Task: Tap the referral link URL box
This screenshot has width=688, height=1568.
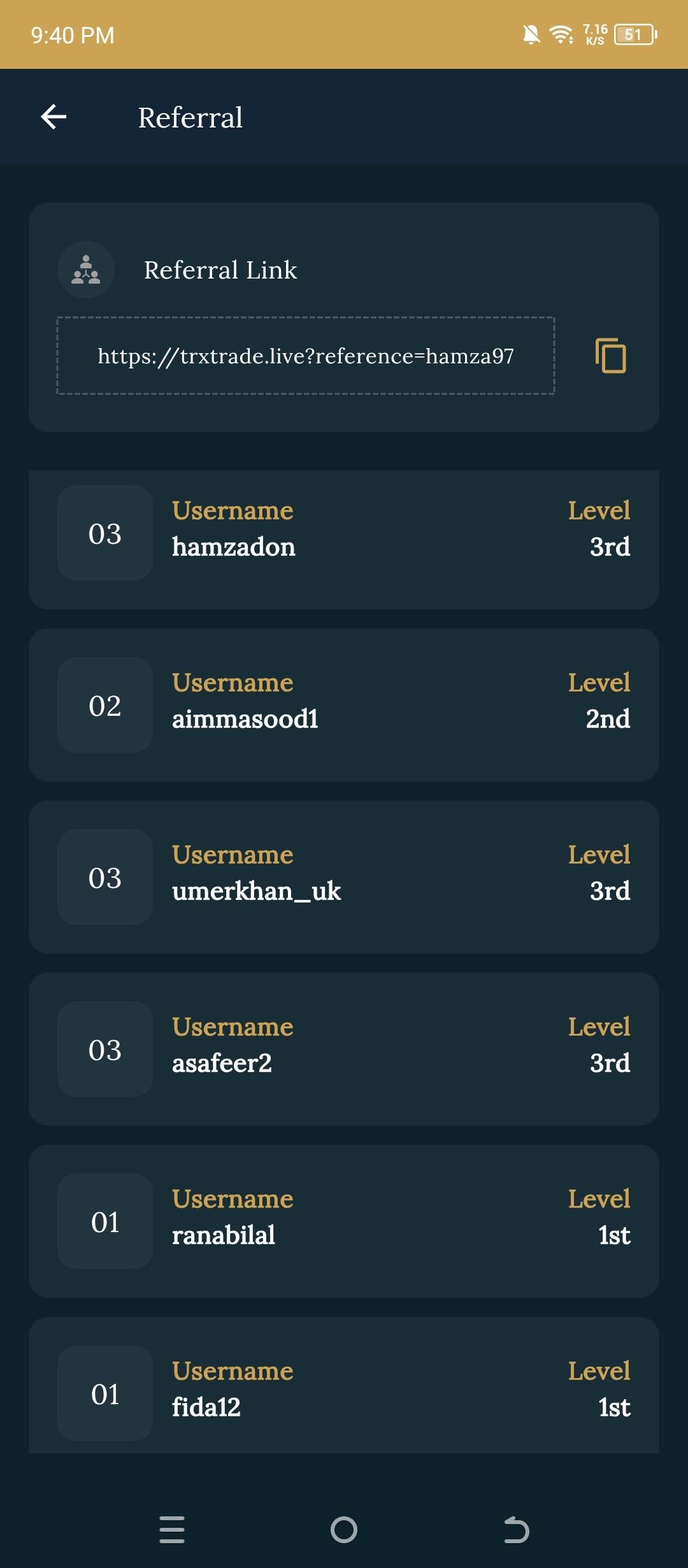Action: [306, 356]
